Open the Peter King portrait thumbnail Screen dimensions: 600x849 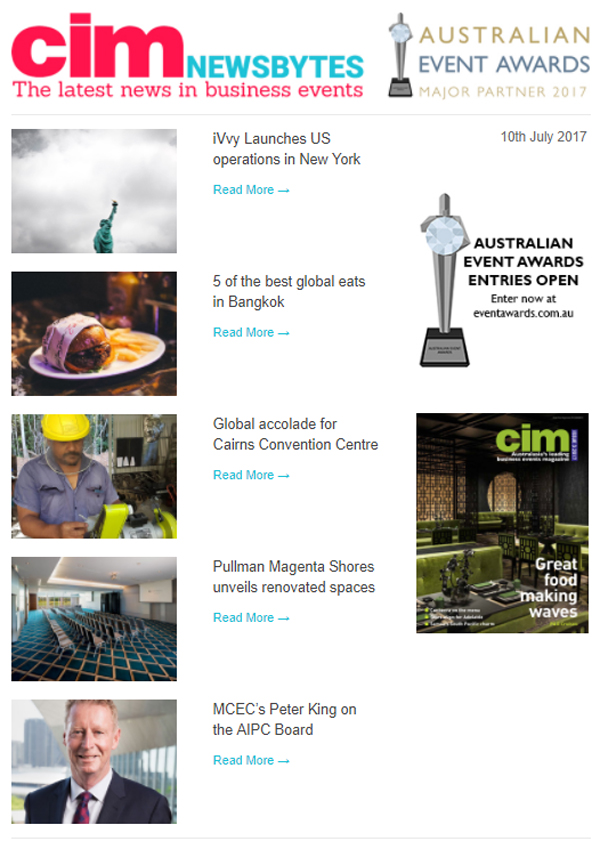[x=94, y=762]
